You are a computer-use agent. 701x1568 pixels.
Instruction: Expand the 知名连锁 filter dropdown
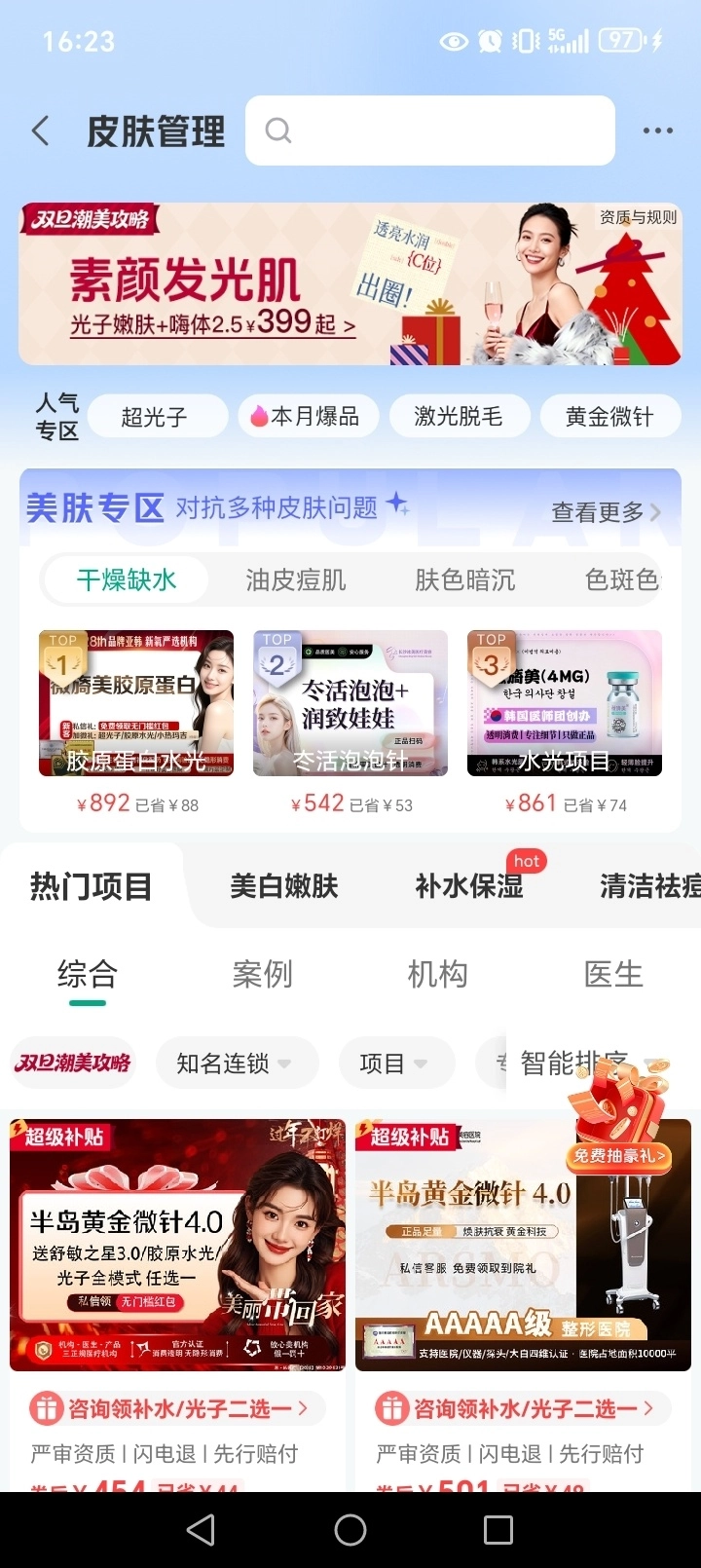click(x=234, y=1064)
